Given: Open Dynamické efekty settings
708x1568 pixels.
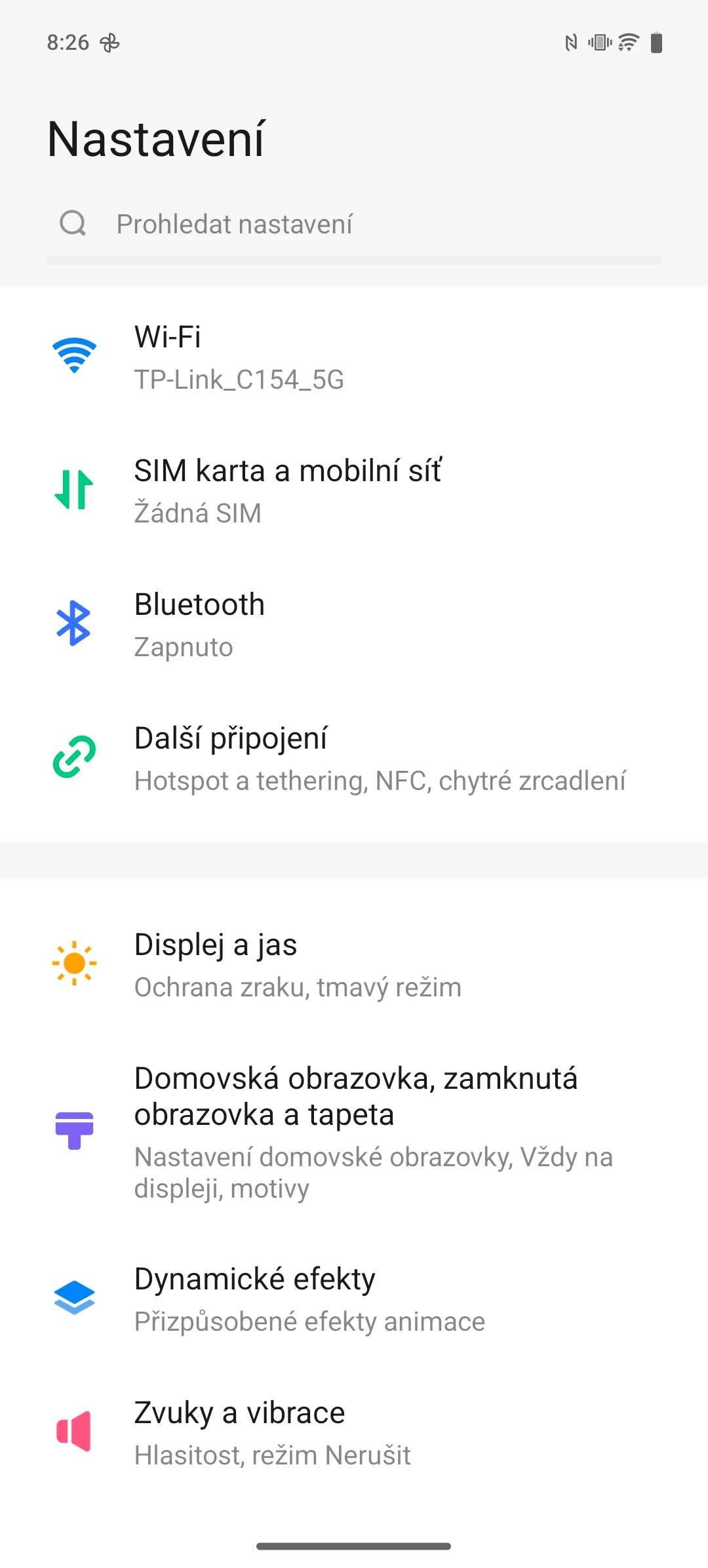Looking at the screenshot, I should click(x=354, y=1299).
